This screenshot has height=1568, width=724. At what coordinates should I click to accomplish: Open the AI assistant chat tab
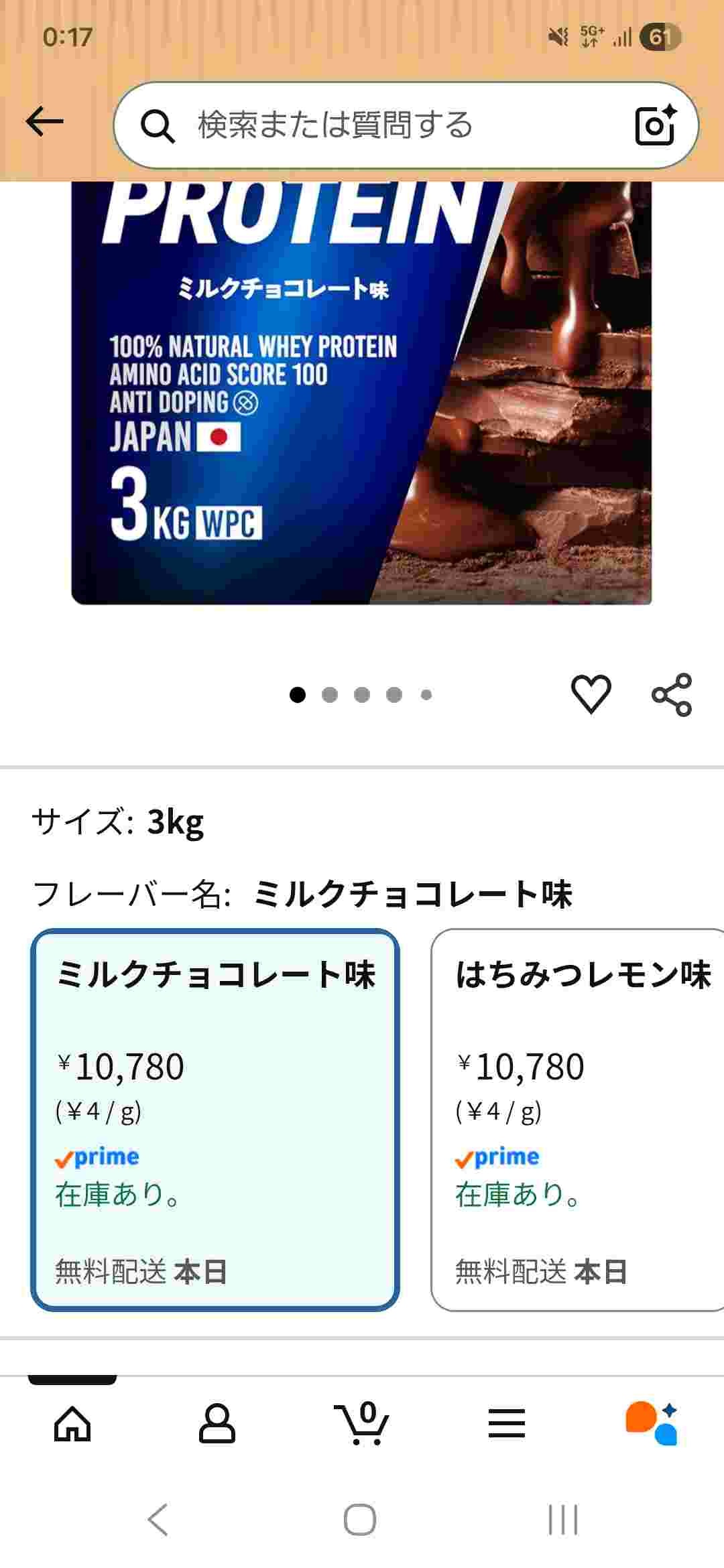(x=652, y=1423)
